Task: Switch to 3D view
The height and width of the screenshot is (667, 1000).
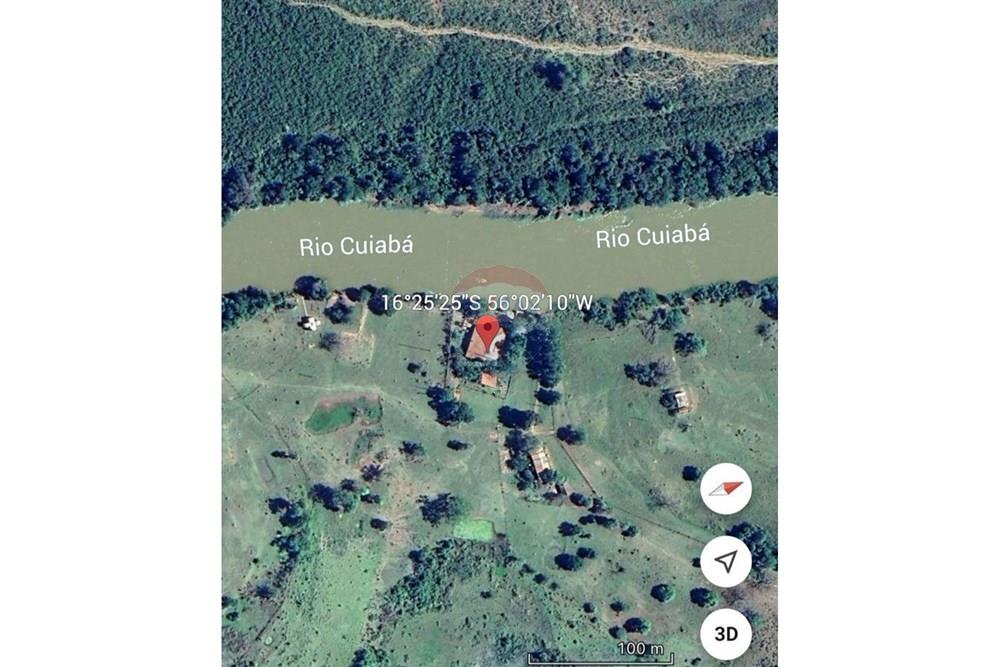Action: 726,633
